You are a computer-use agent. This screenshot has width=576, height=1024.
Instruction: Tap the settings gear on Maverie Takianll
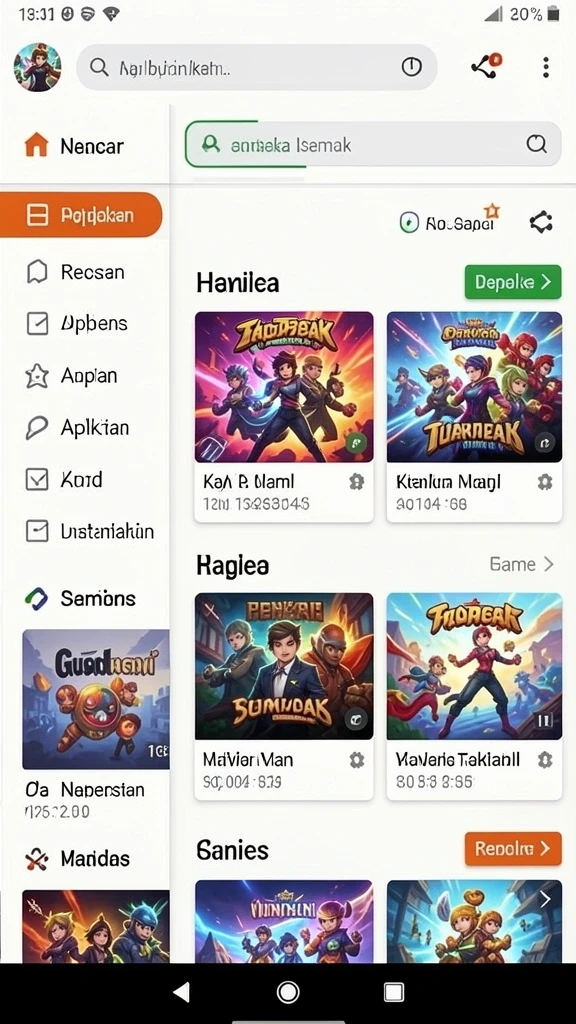point(545,760)
